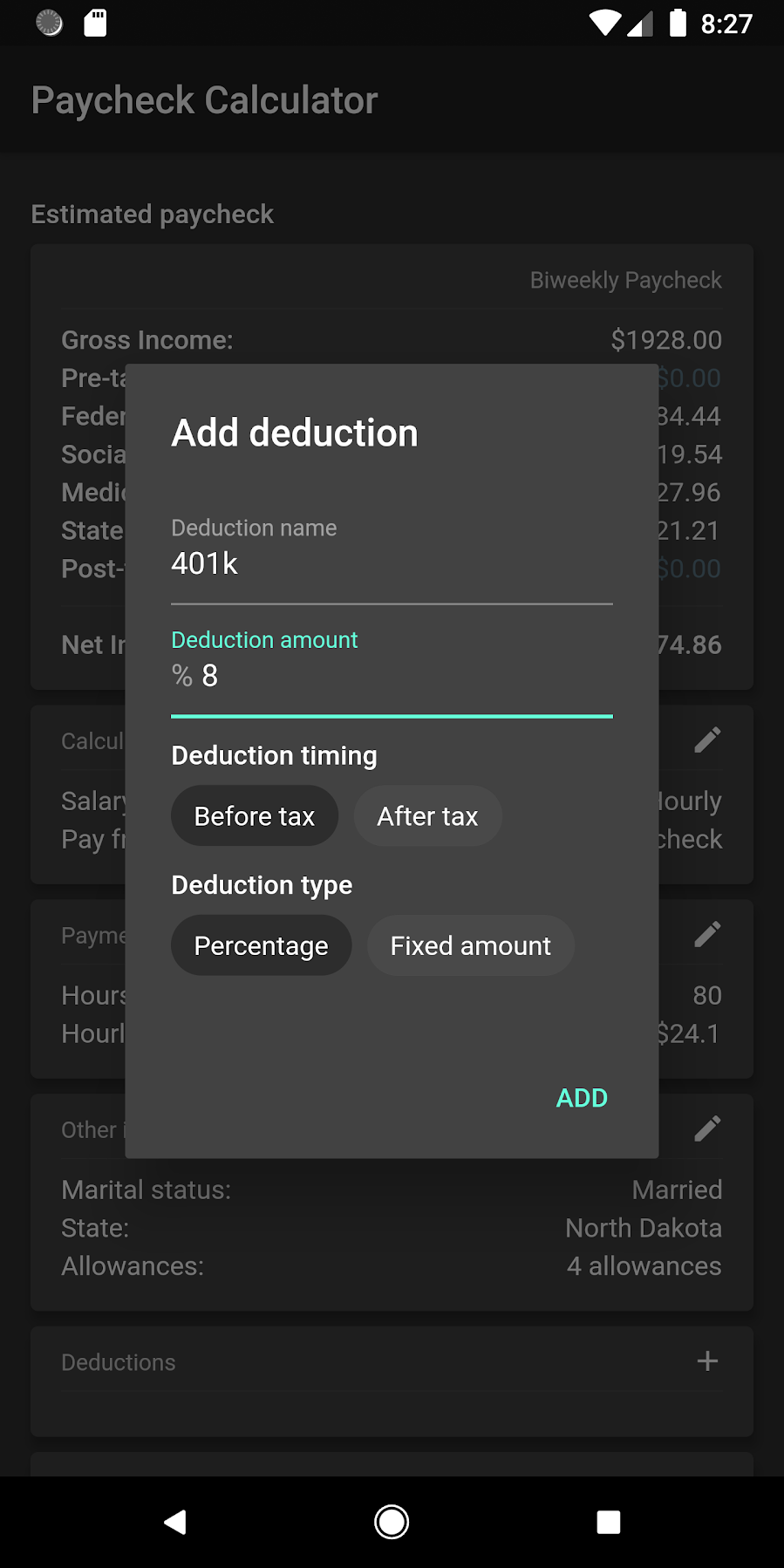
Task: Keep Before tax timing selected
Action: (254, 815)
